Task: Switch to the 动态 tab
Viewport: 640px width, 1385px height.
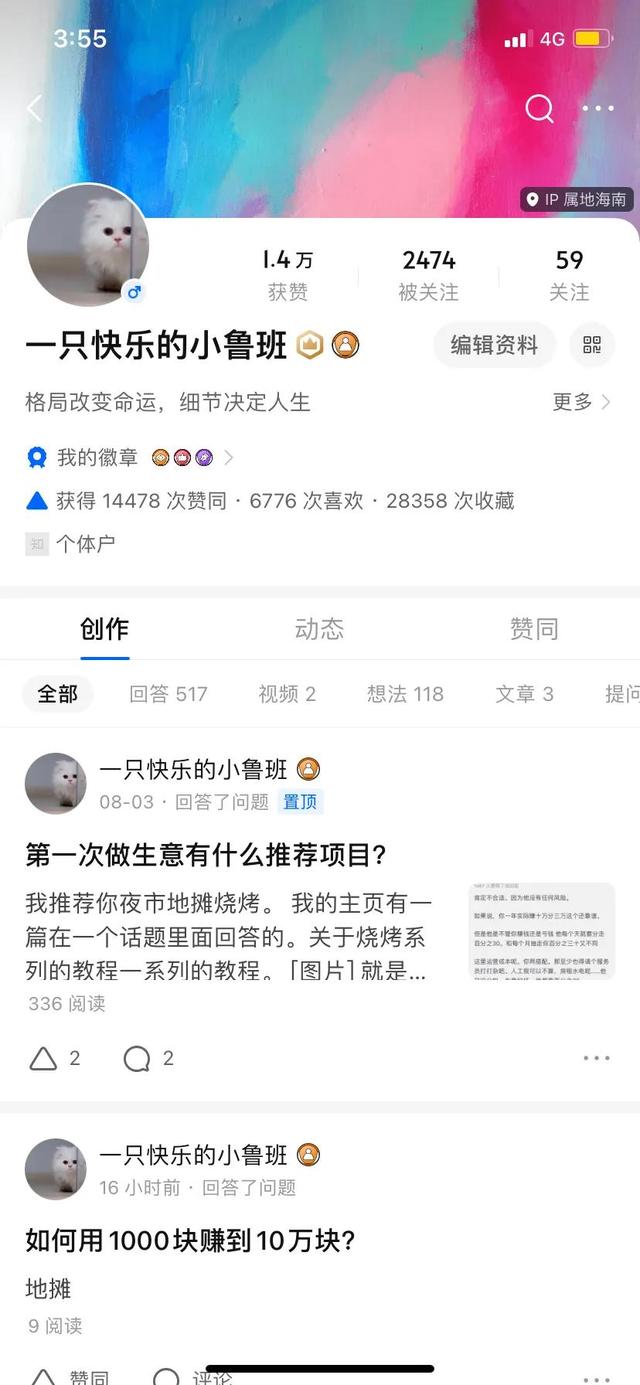Action: 319,629
